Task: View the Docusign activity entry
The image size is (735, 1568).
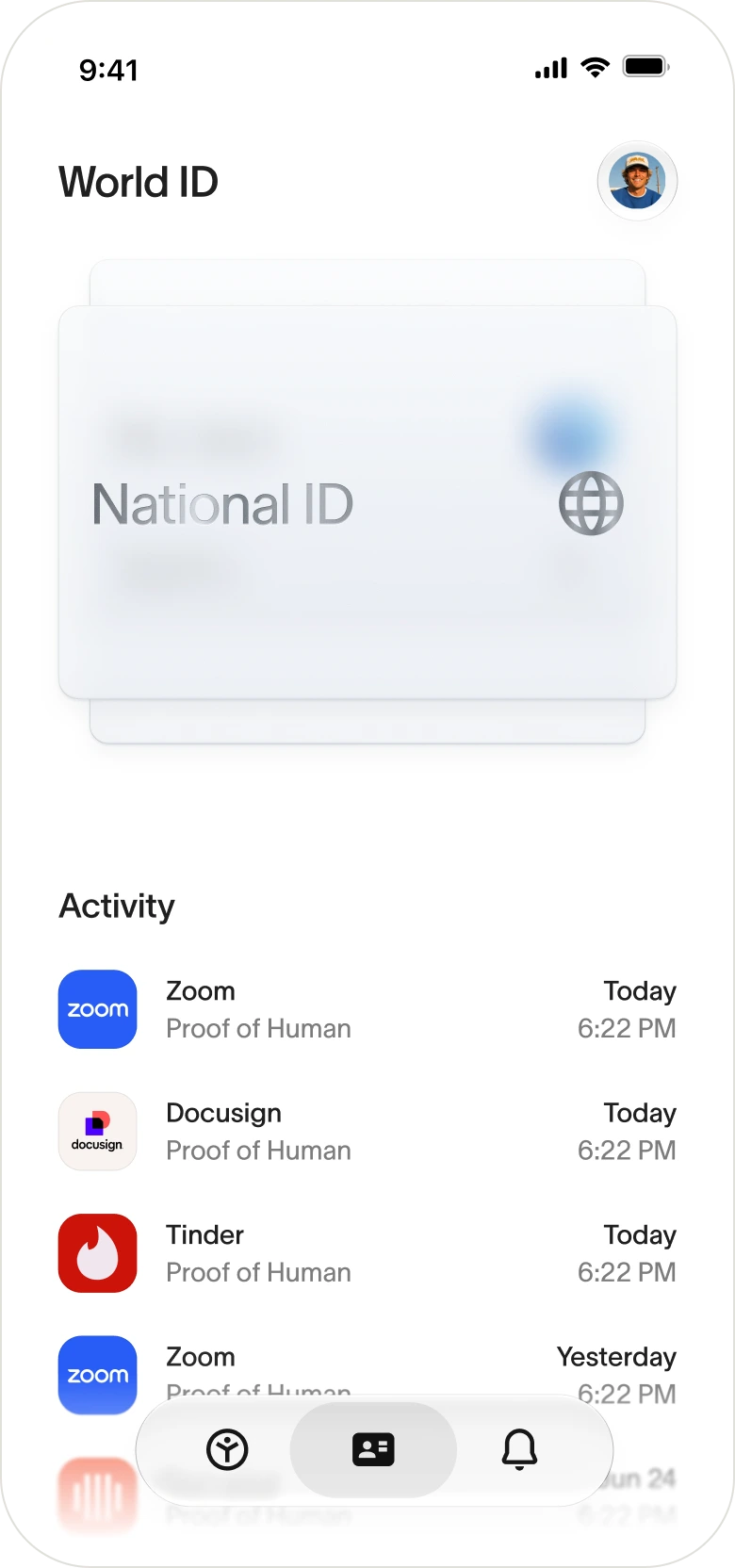Action: (367, 1132)
